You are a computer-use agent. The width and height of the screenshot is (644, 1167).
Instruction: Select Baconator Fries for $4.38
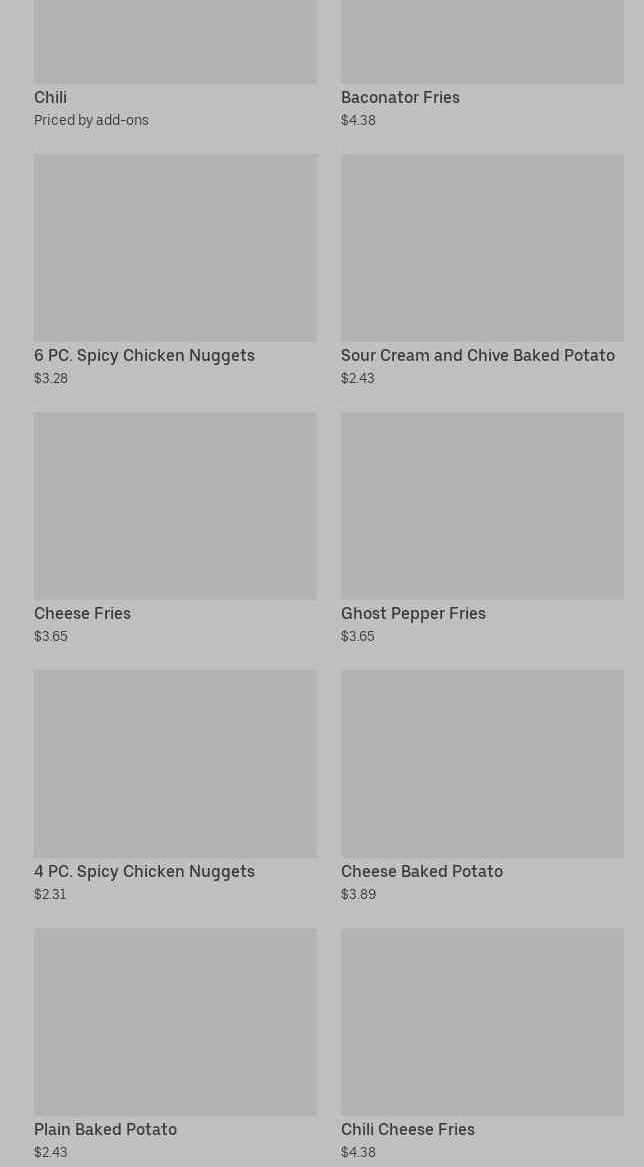[x=482, y=64]
